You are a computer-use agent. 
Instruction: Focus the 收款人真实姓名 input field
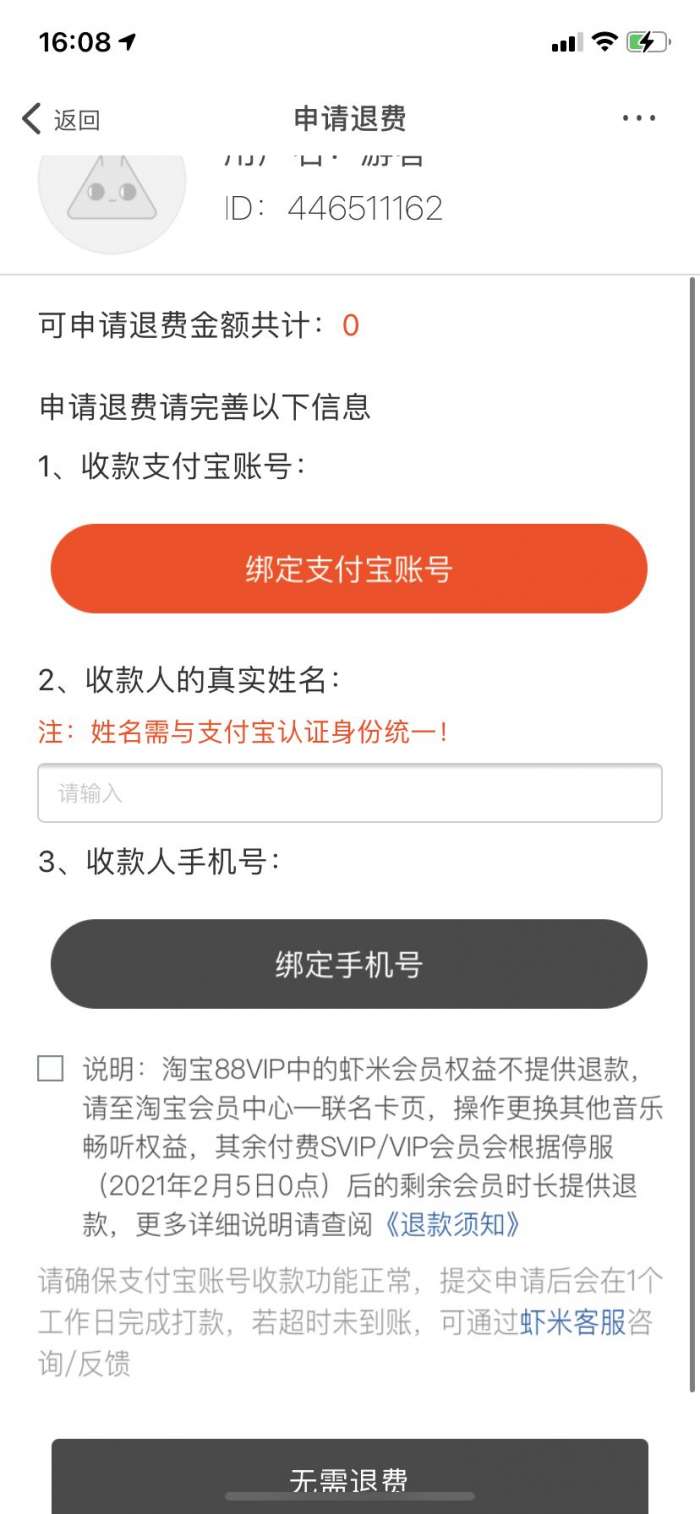click(349, 794)
